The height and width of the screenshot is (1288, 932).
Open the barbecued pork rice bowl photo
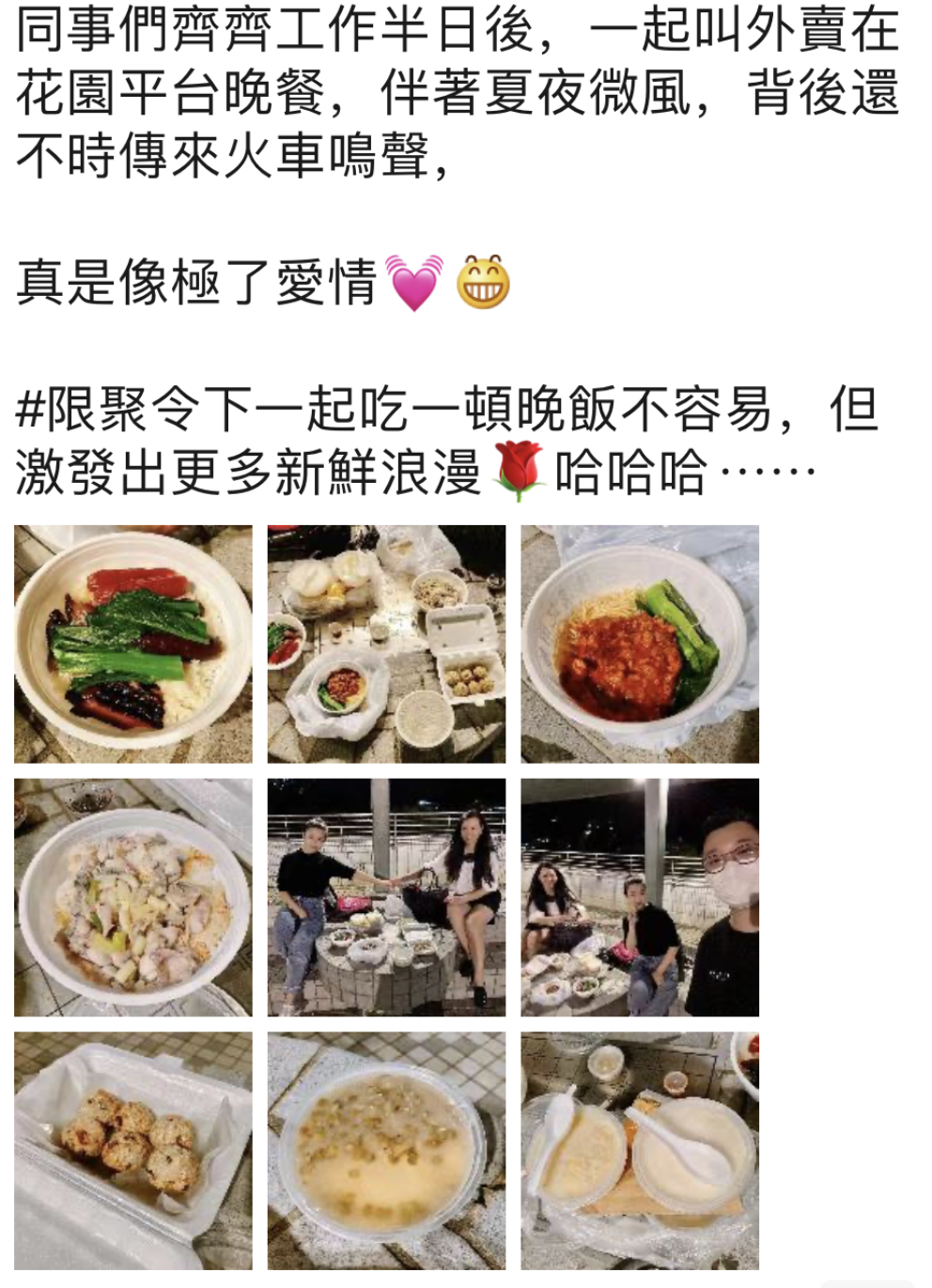click(x=132, y=644)
